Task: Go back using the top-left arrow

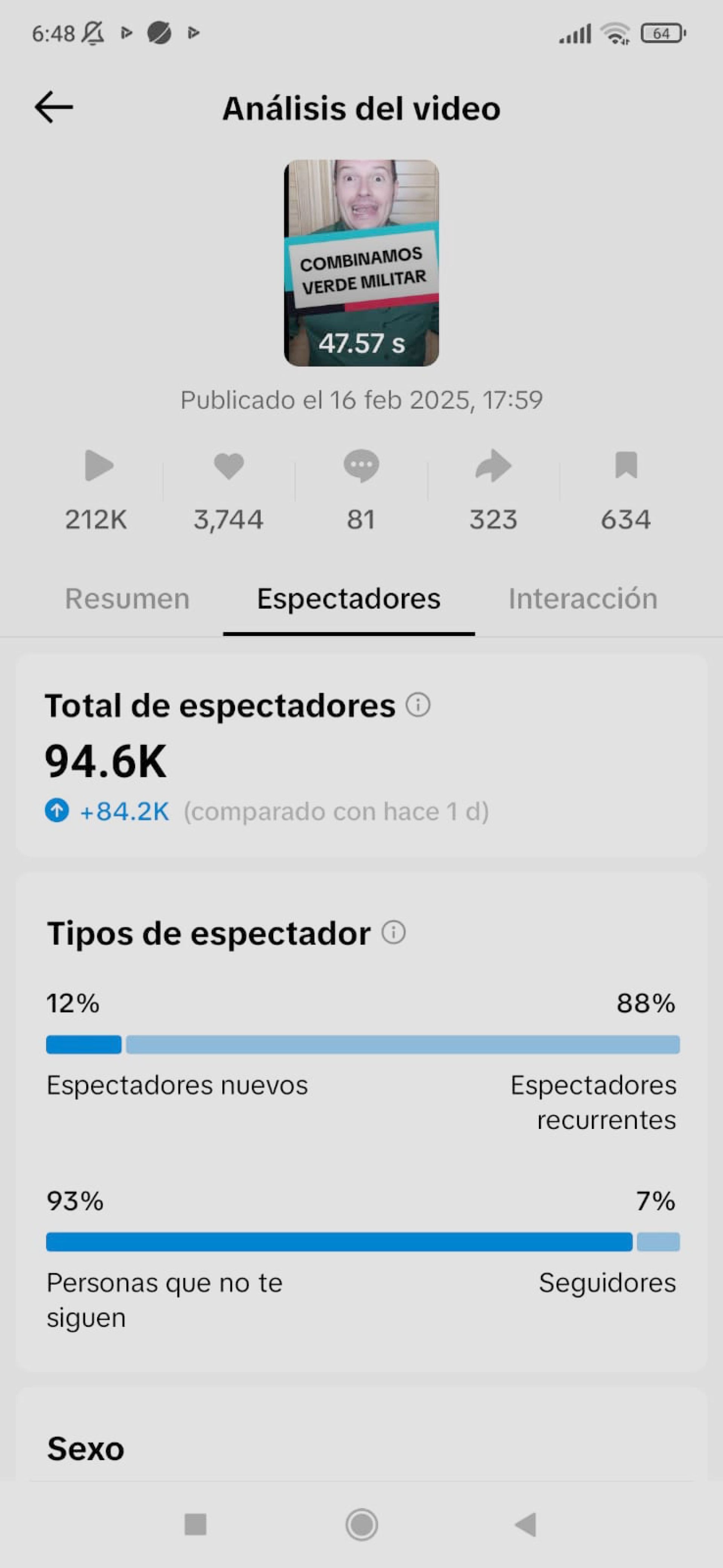Action: click(x=53, y=107)
